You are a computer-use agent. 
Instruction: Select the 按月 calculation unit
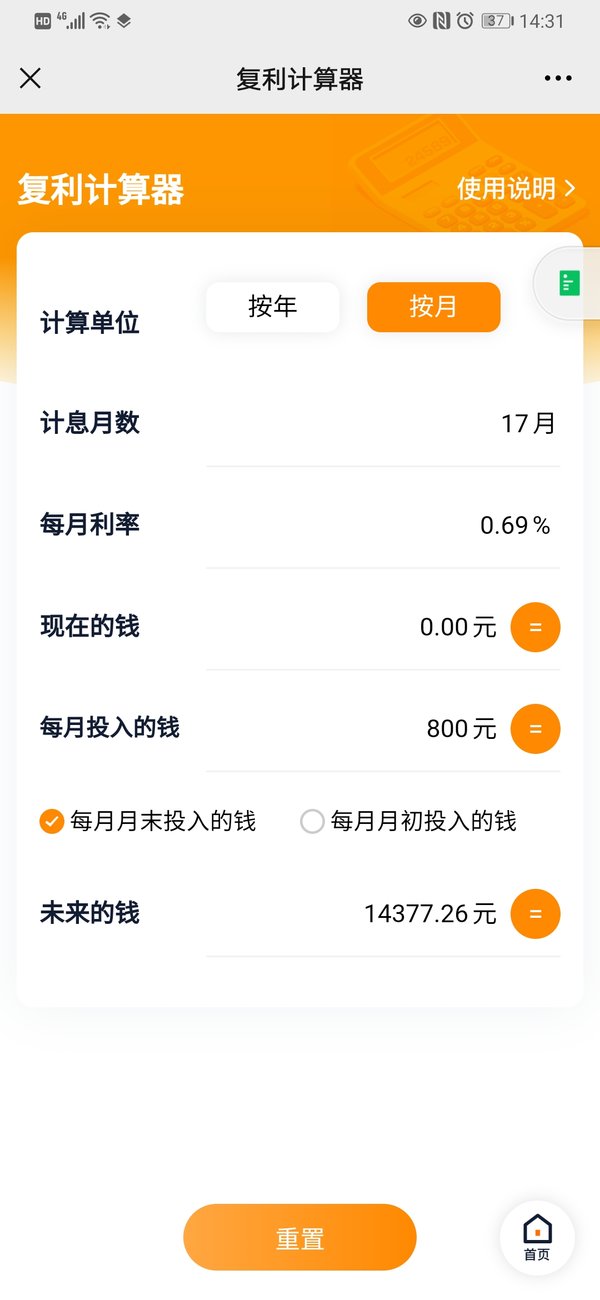point(434,307)
